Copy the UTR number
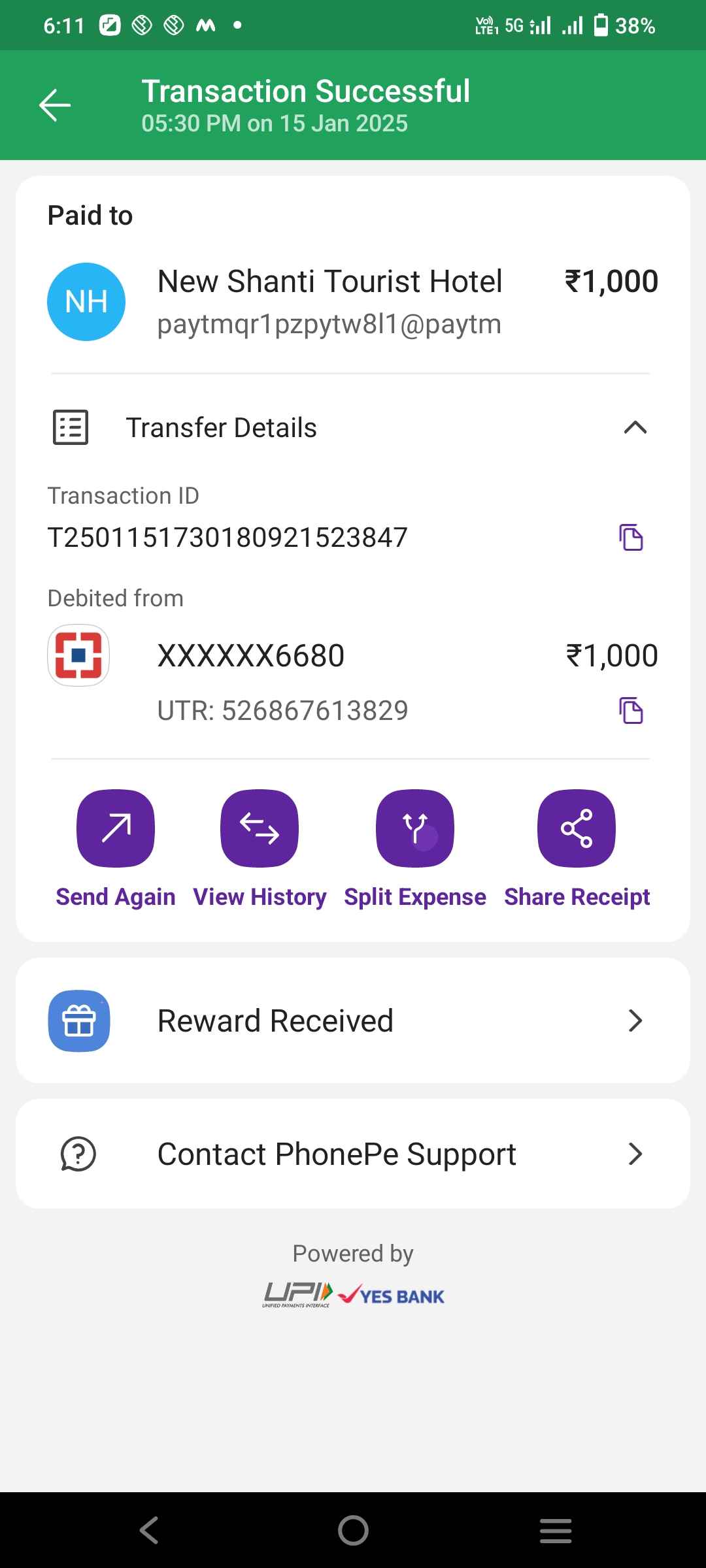Image resolution: width=706 pixels, height=1568 pixels. point(631,711)
